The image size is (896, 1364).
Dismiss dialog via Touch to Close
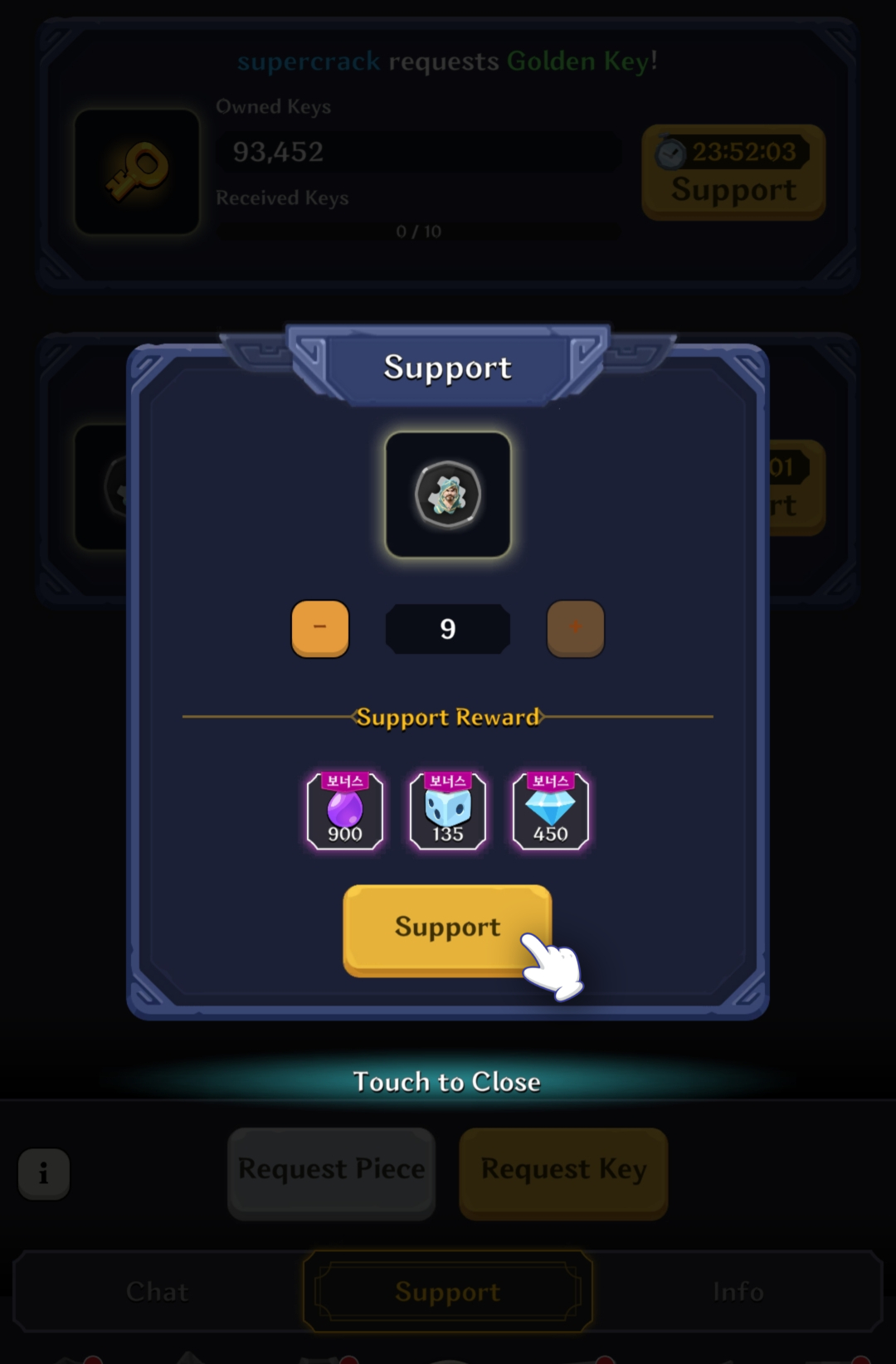coord(446,1081)
